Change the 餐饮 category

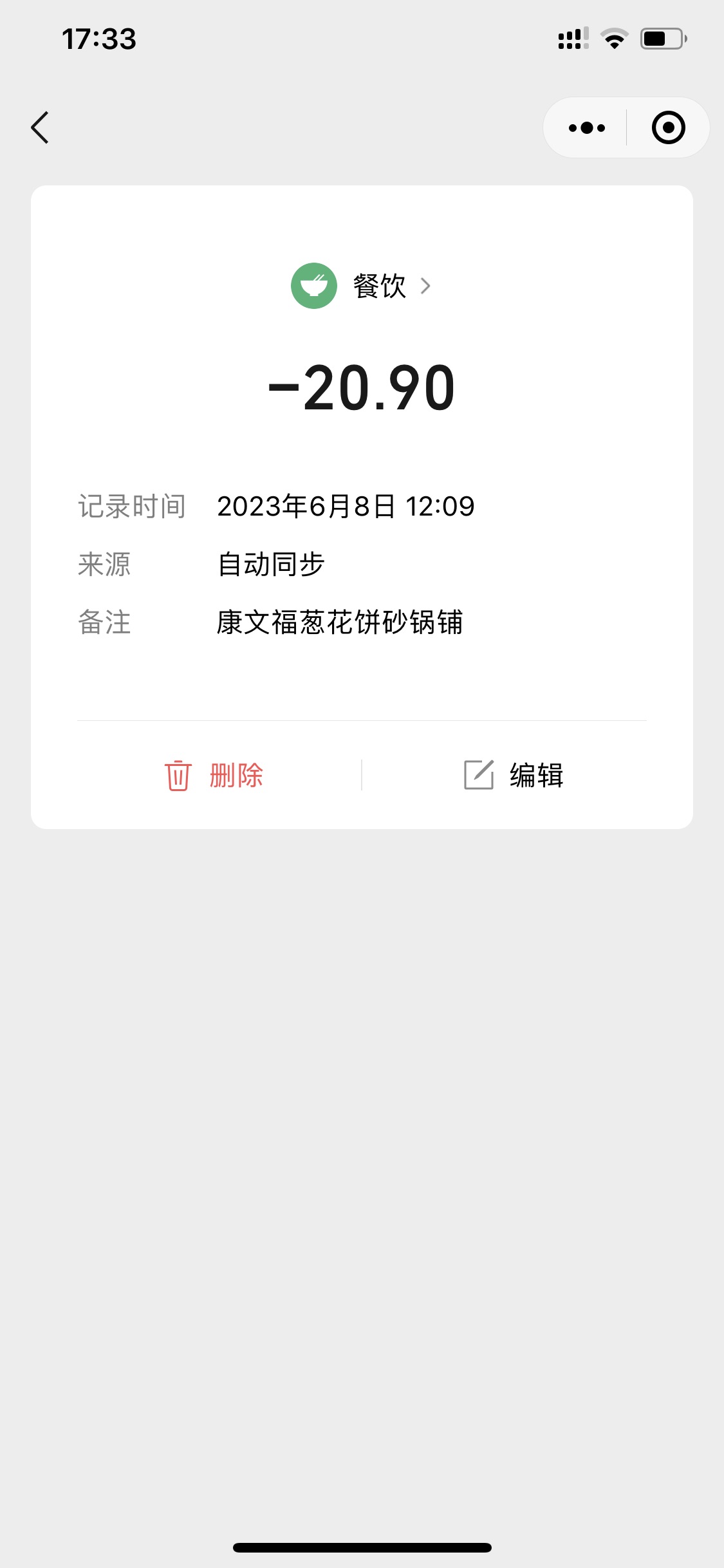(x=362, y=286)
